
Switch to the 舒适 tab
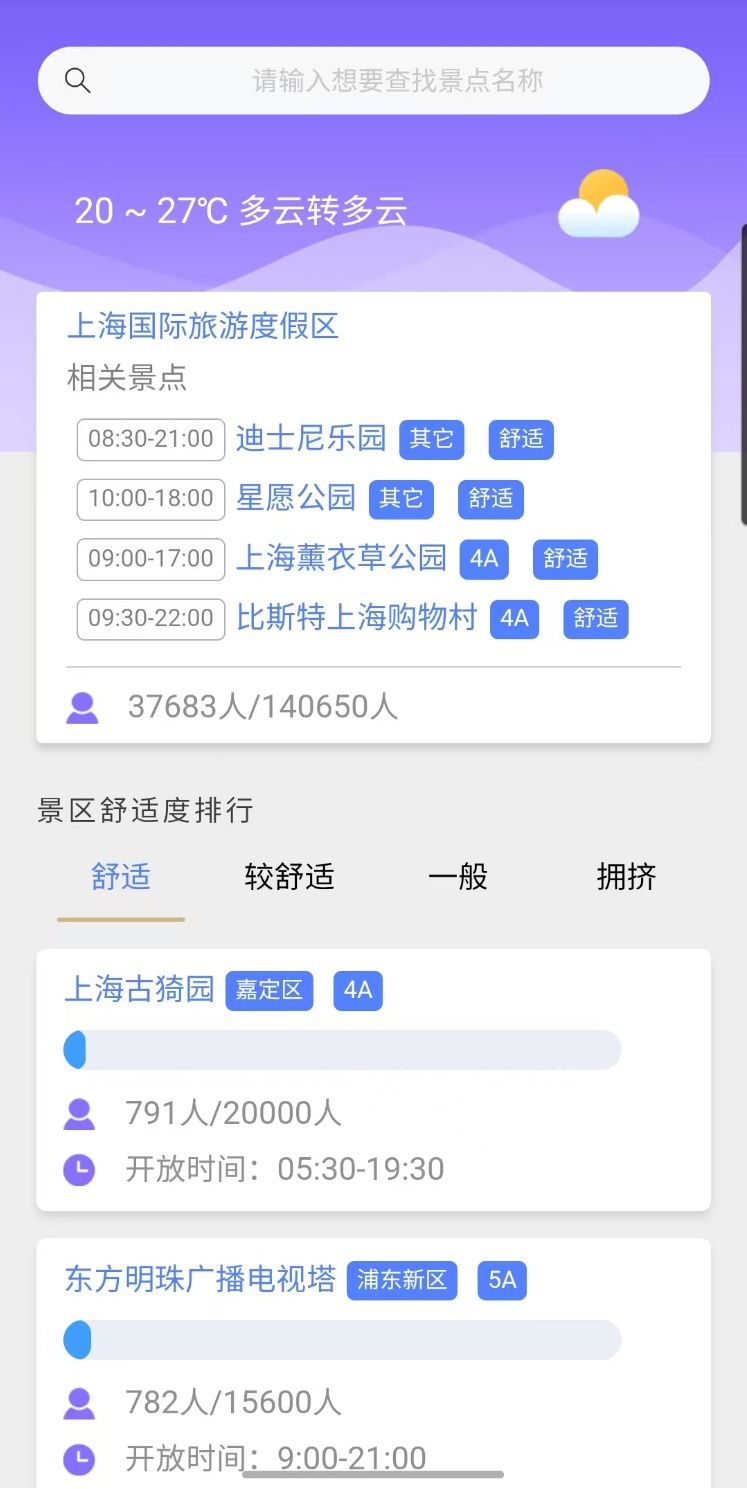coord(121,877)
